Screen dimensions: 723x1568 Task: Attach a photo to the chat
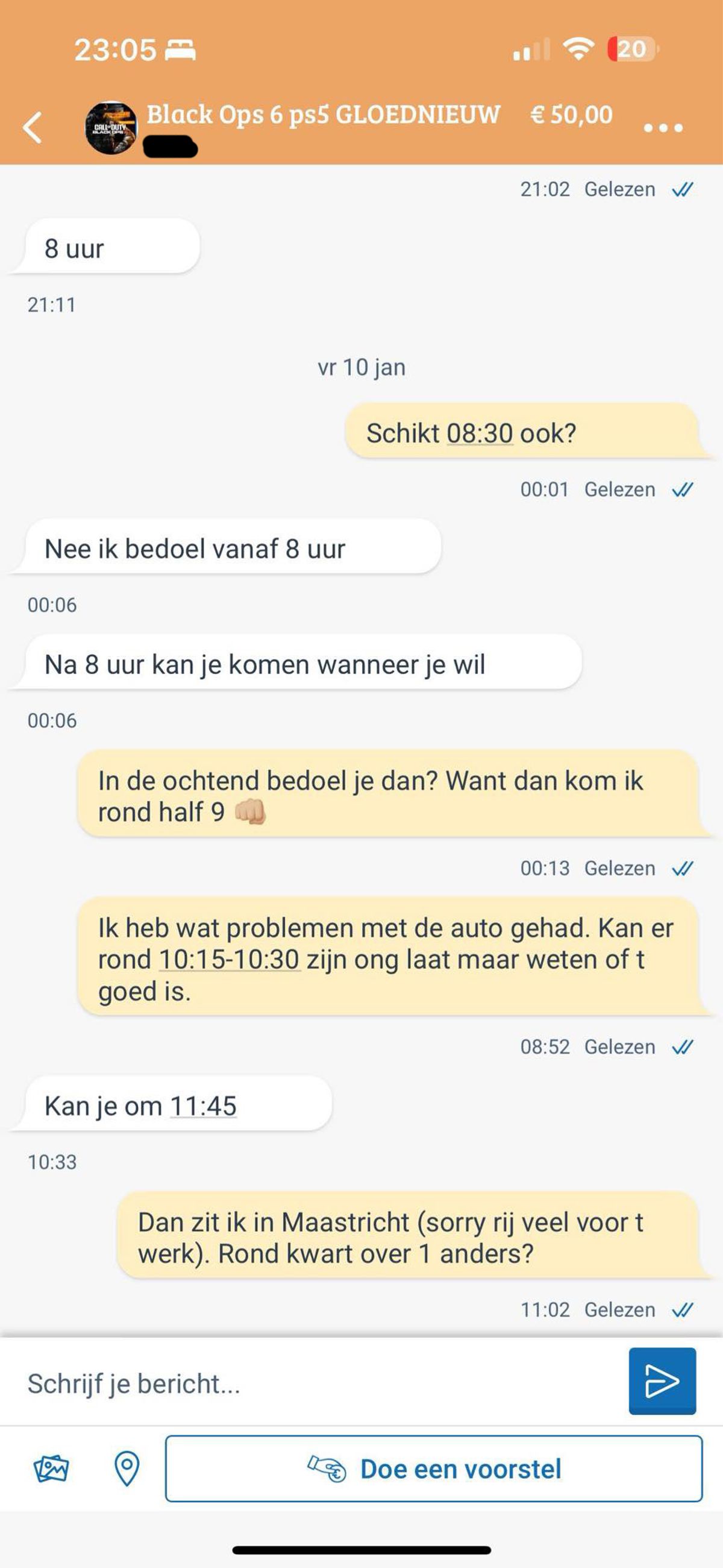tap(51, 1469)
